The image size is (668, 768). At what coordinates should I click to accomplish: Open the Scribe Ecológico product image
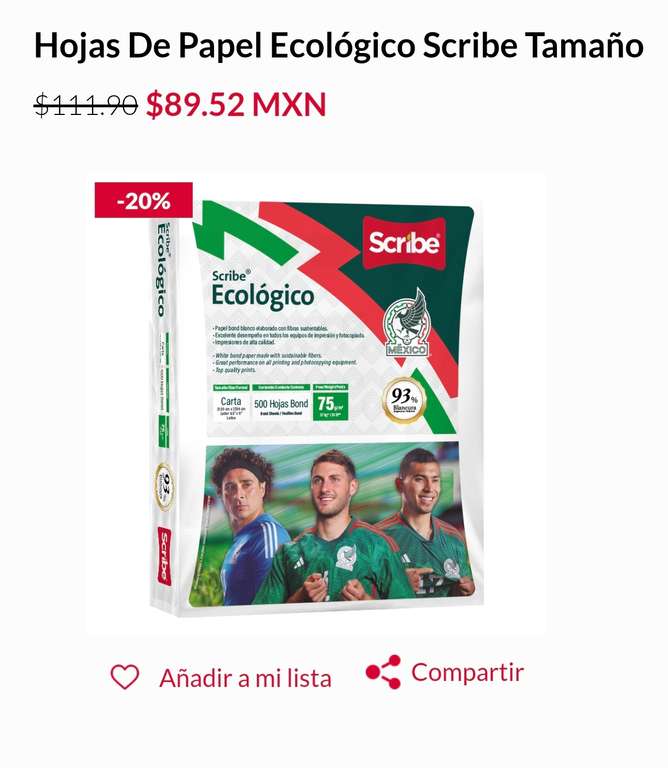(316, 404)
